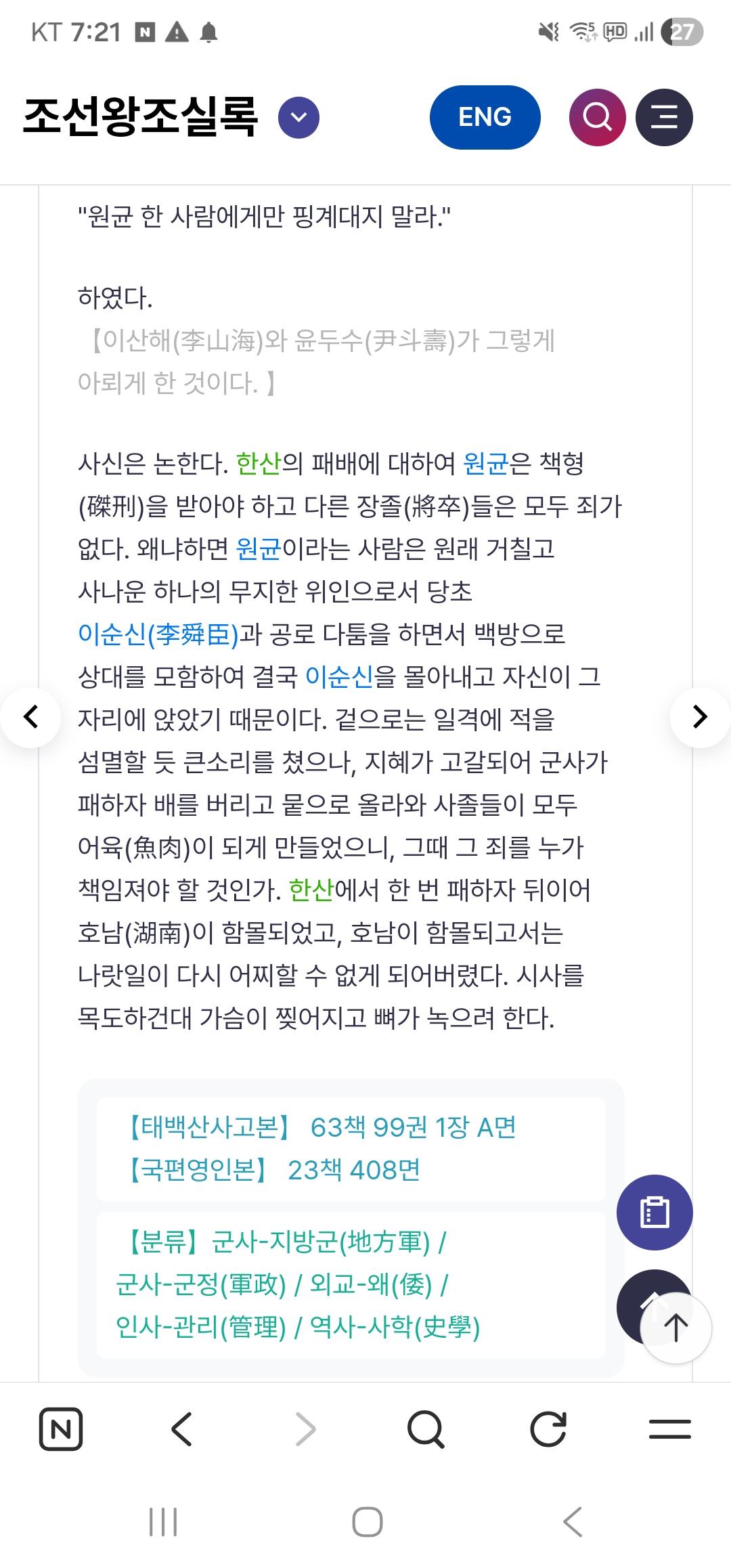Tap the first green 한산 place link
Screen dimensions: 731x1568
click(x=258, y=464)
